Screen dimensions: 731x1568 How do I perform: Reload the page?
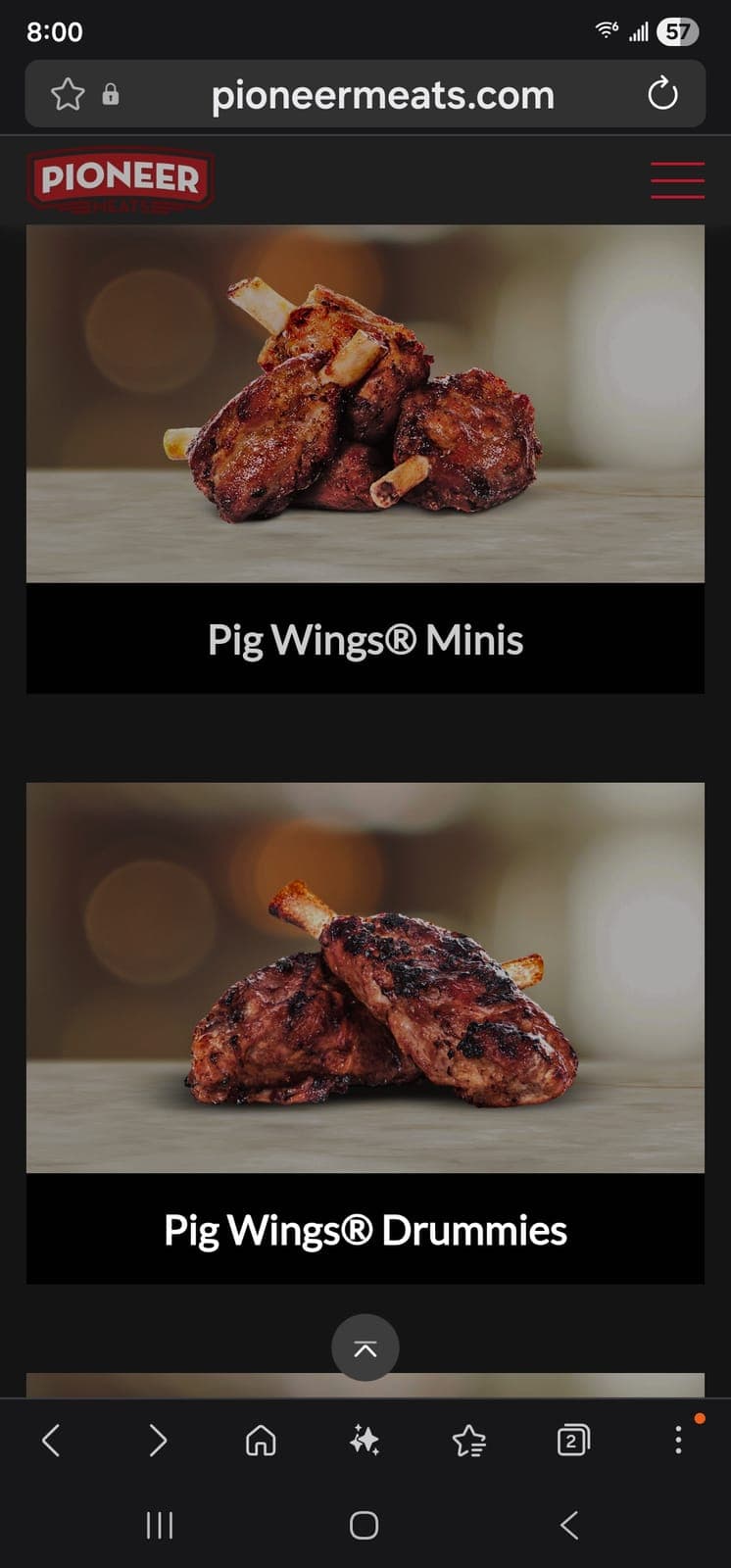click(662, 94)
